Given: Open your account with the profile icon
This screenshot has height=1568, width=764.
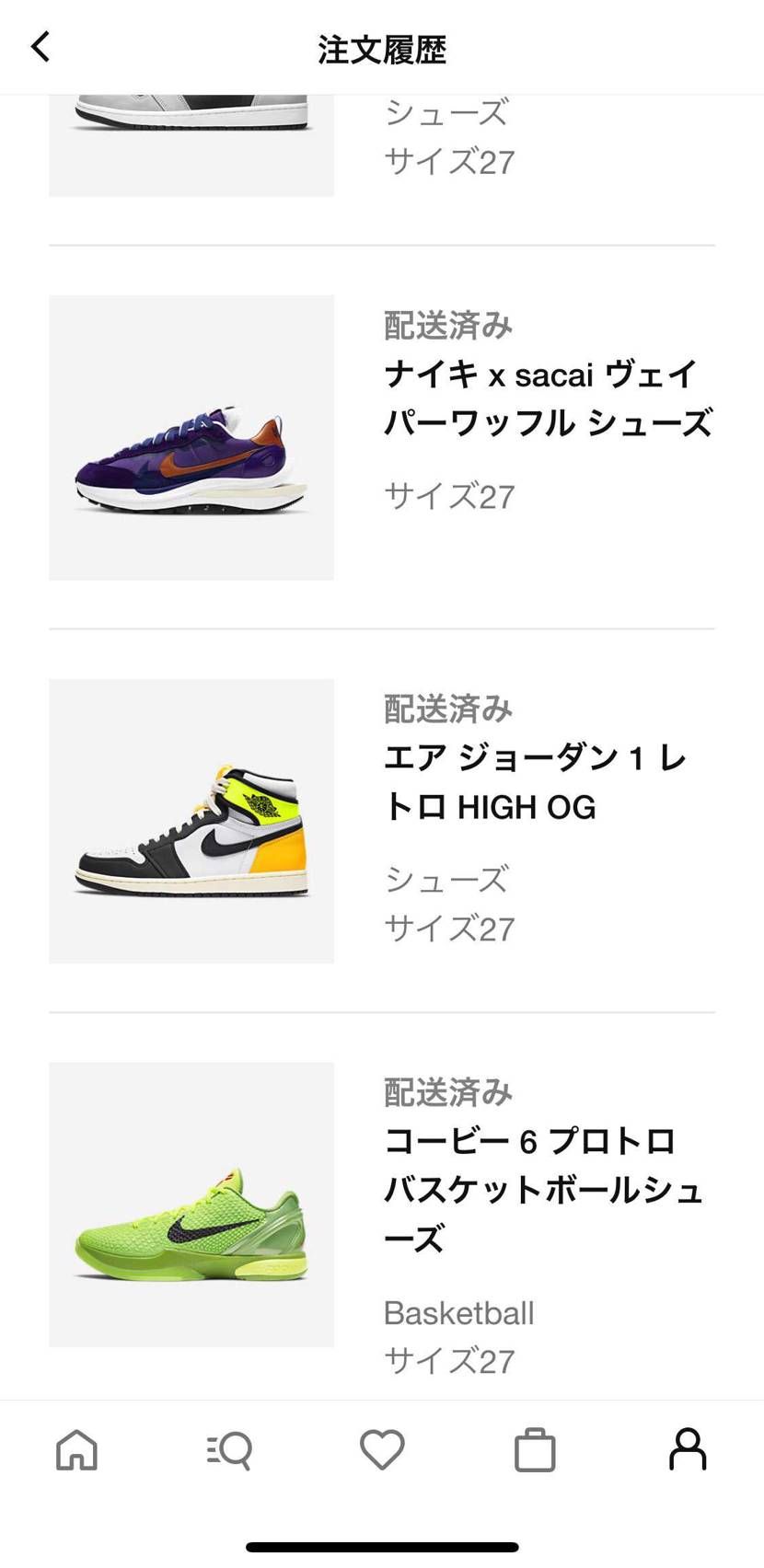Looking at the screenshot, I should (x=688, y=1451).
